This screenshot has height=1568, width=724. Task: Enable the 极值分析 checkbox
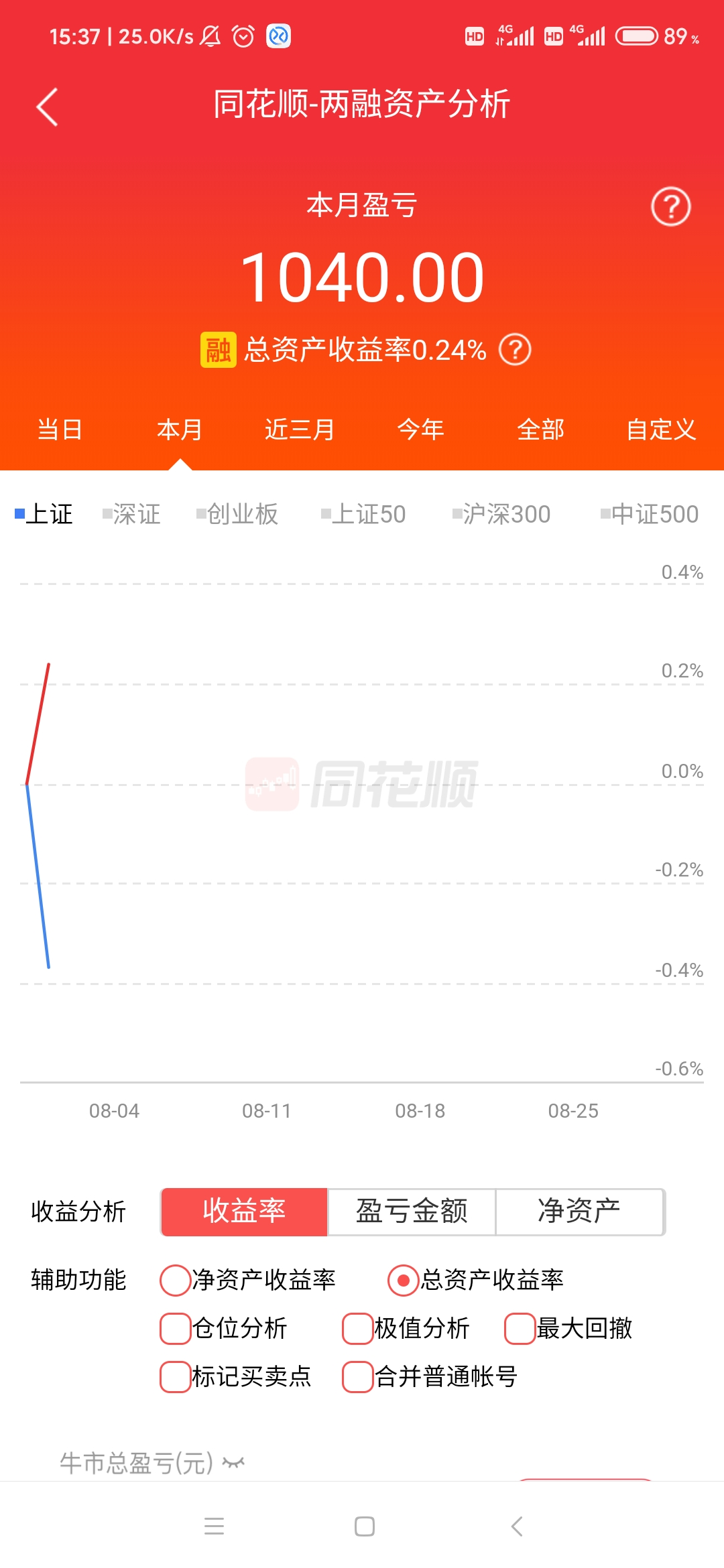click(x=357, y=1329)
